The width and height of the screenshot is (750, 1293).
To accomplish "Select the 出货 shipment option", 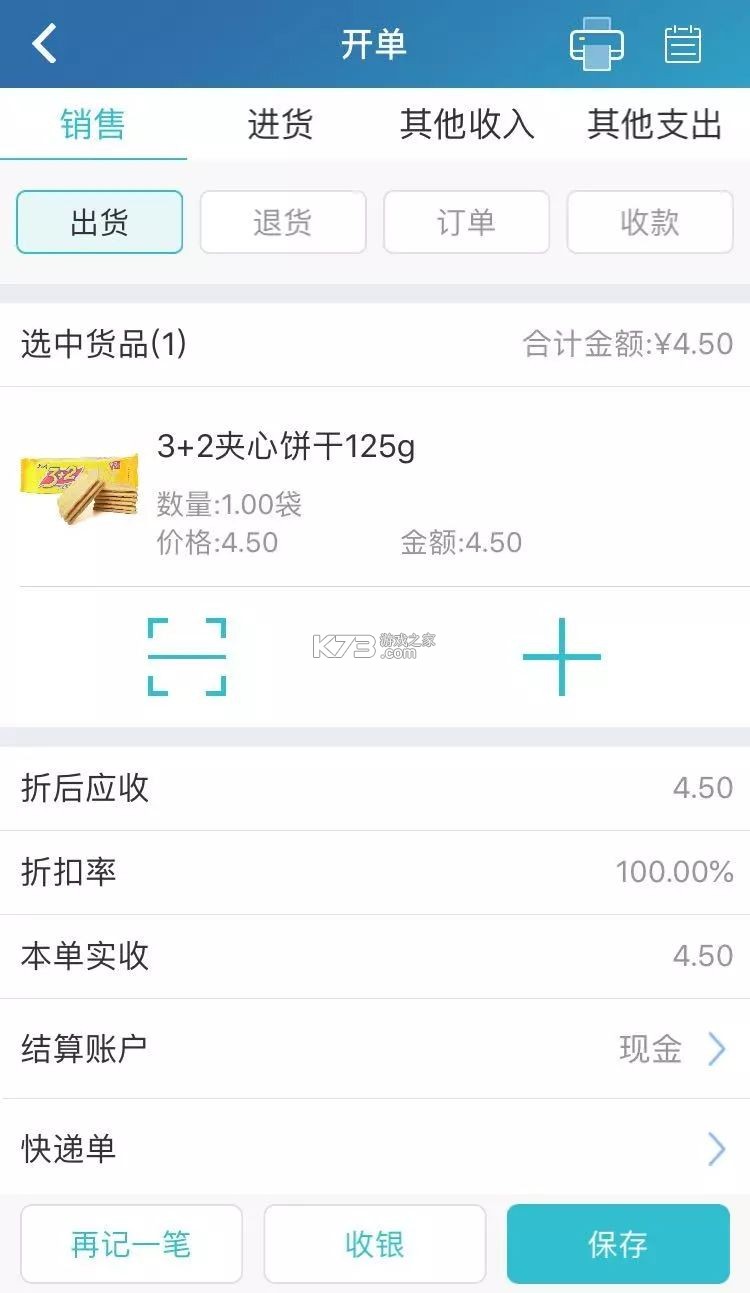I will 98,222.
